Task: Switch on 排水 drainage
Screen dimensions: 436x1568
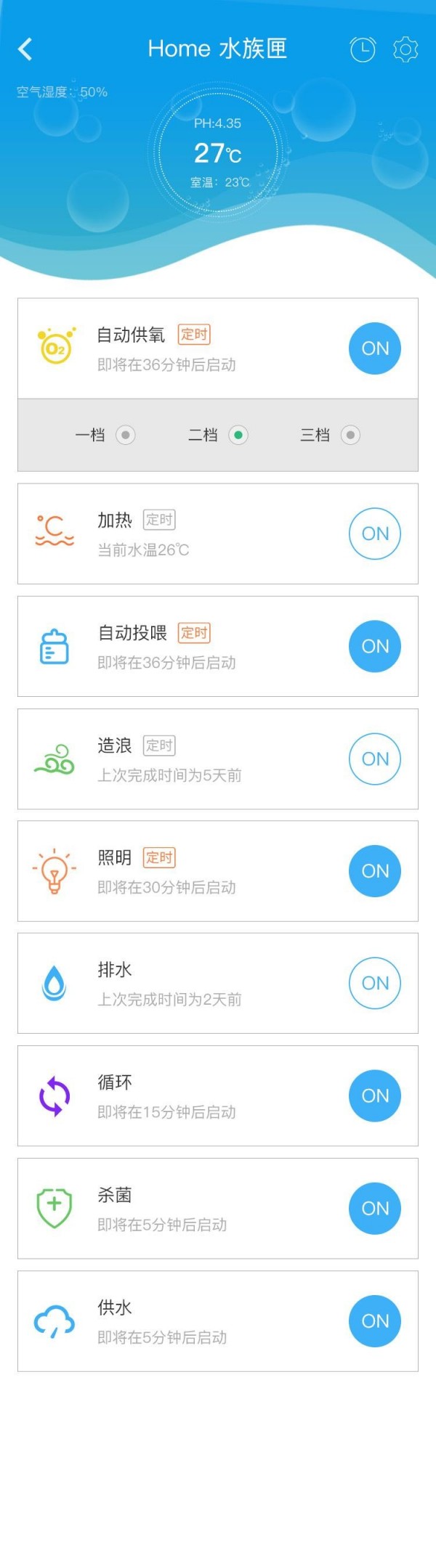Action: 375,983
